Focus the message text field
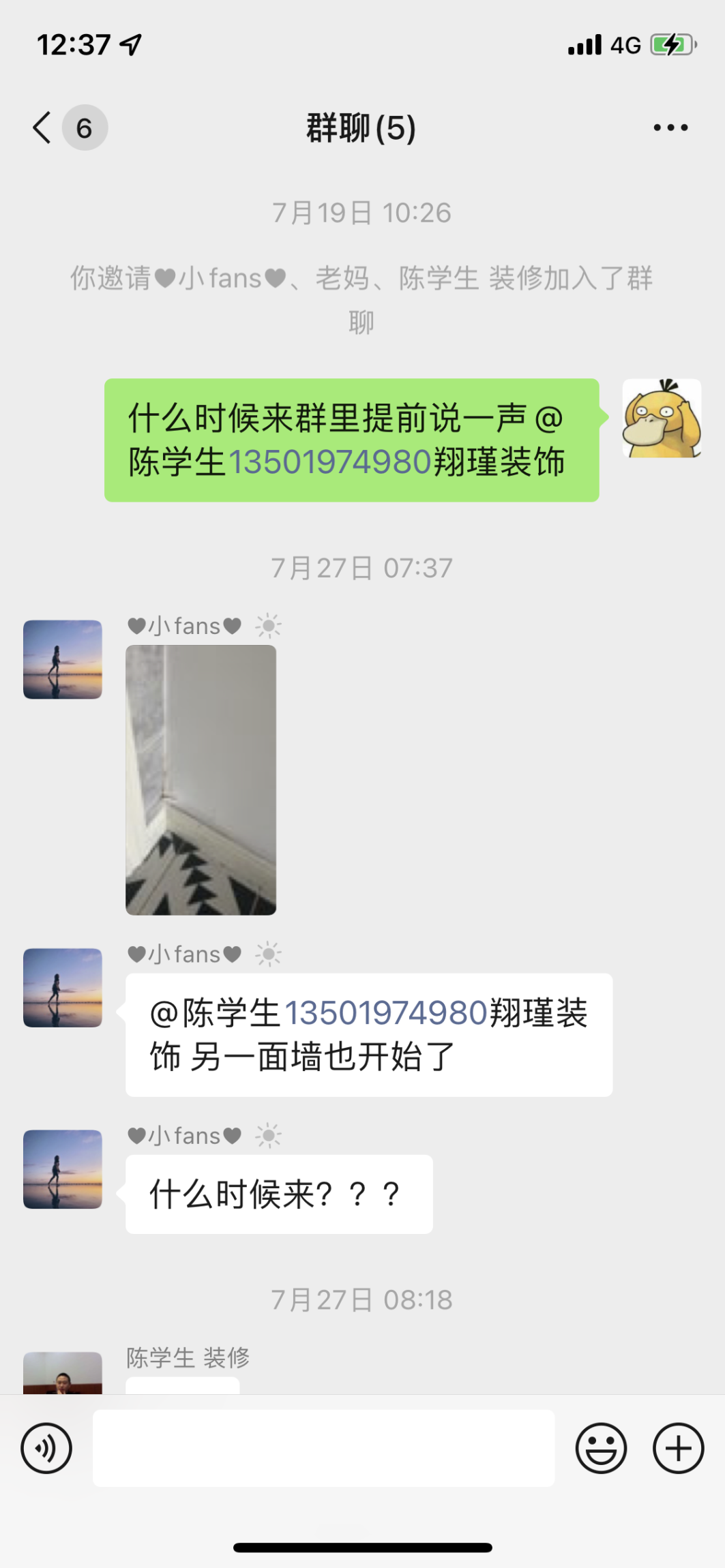This screenshot has height=1568, width=725. [323, 1448]
